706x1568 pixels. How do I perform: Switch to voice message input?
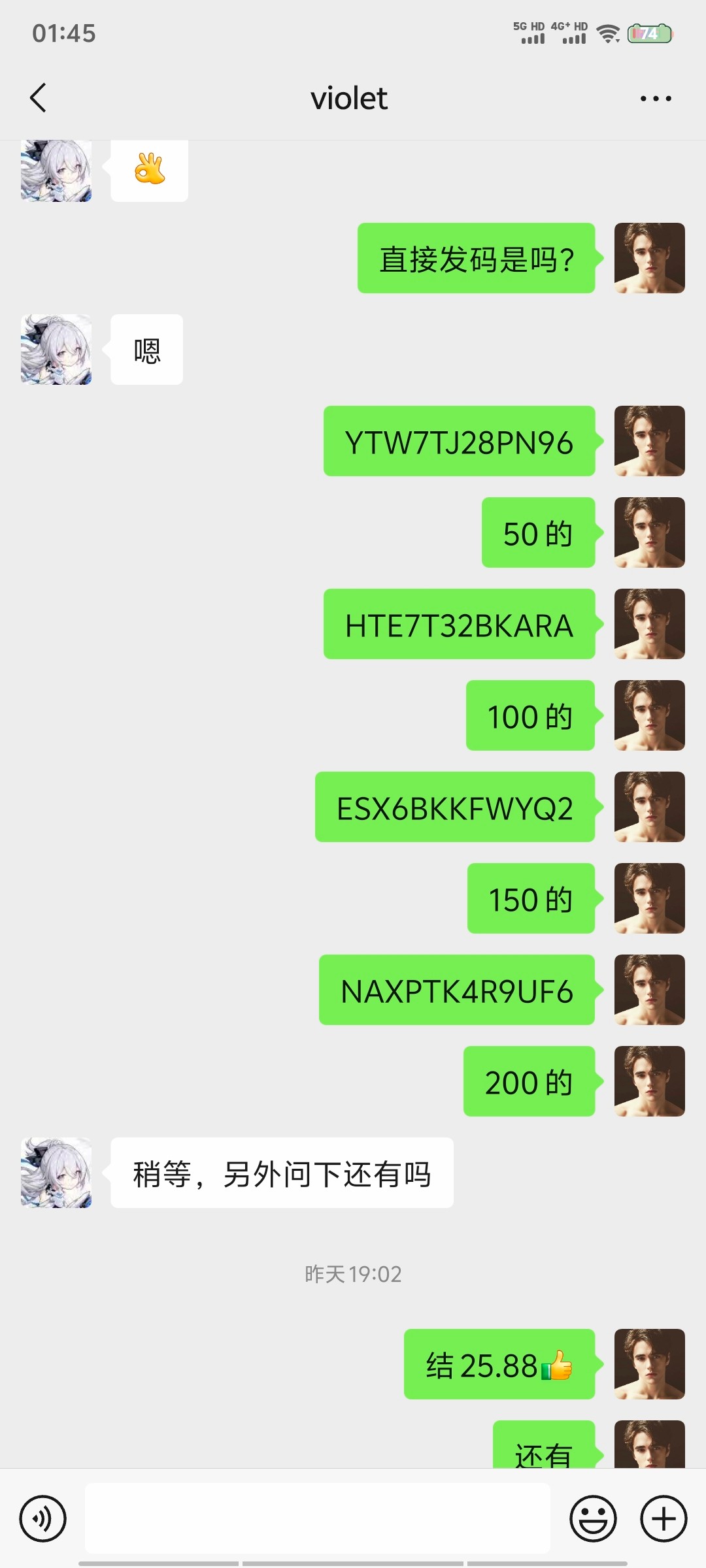coord(43,1518)
